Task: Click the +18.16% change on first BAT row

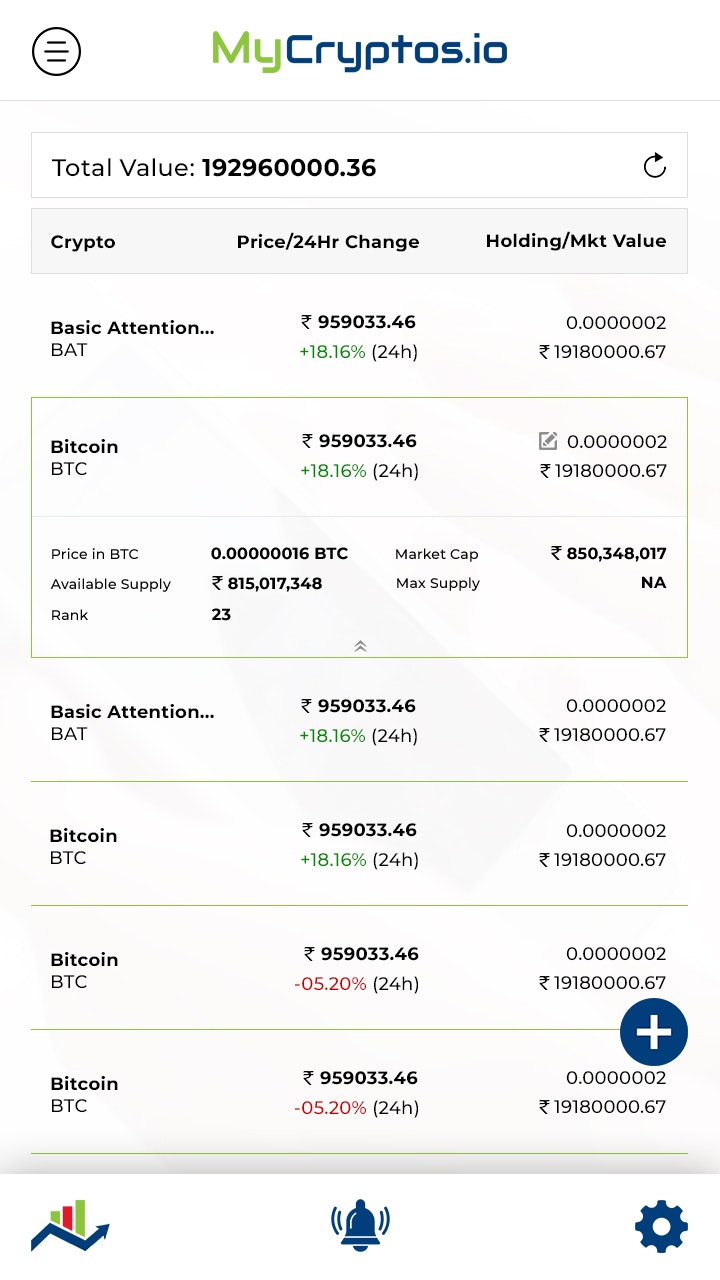Action: 331,352
